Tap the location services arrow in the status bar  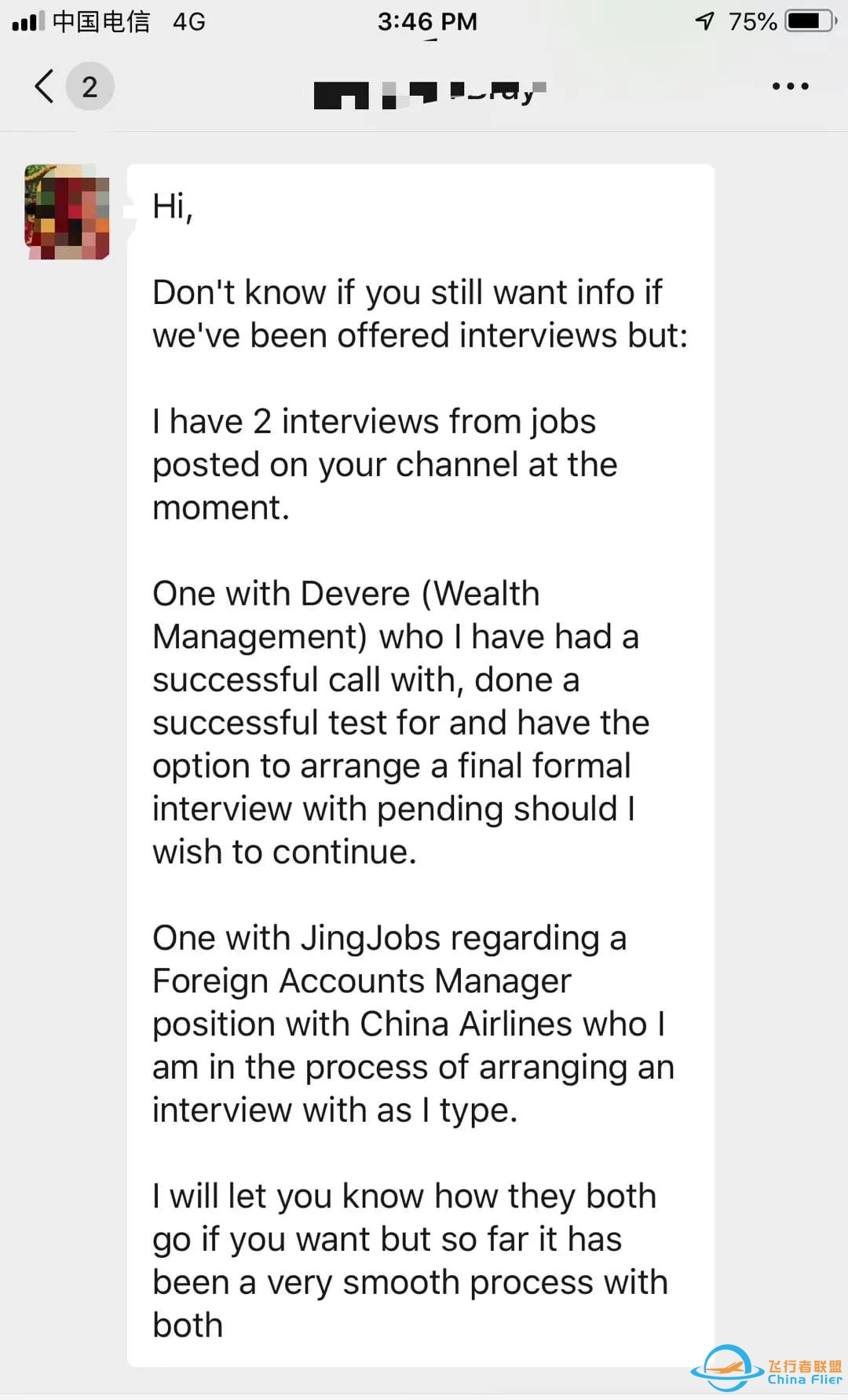click(x=705, y=21)
